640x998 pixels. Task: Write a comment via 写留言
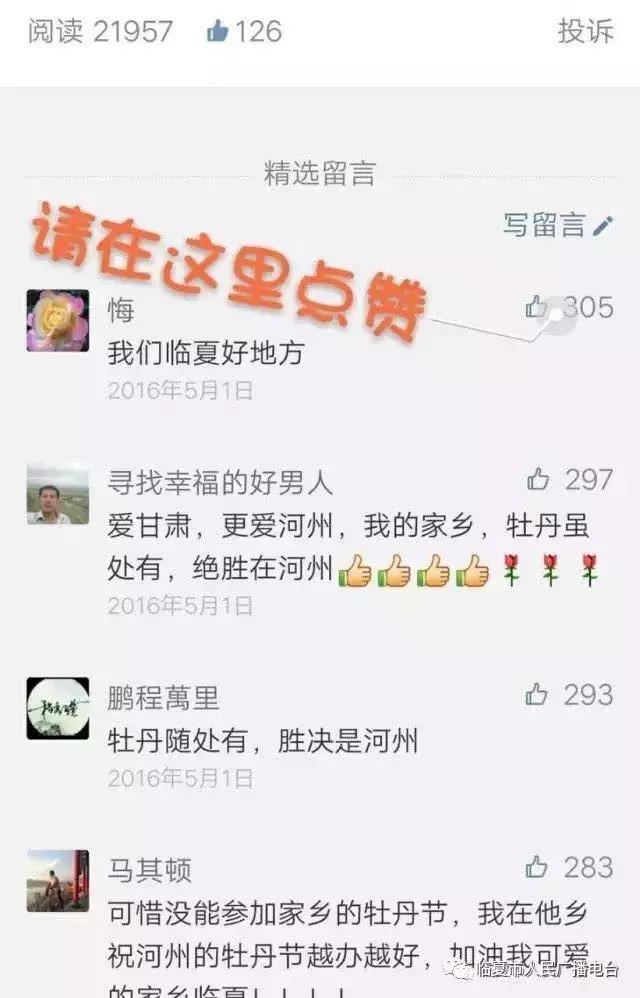click(557, 225)
